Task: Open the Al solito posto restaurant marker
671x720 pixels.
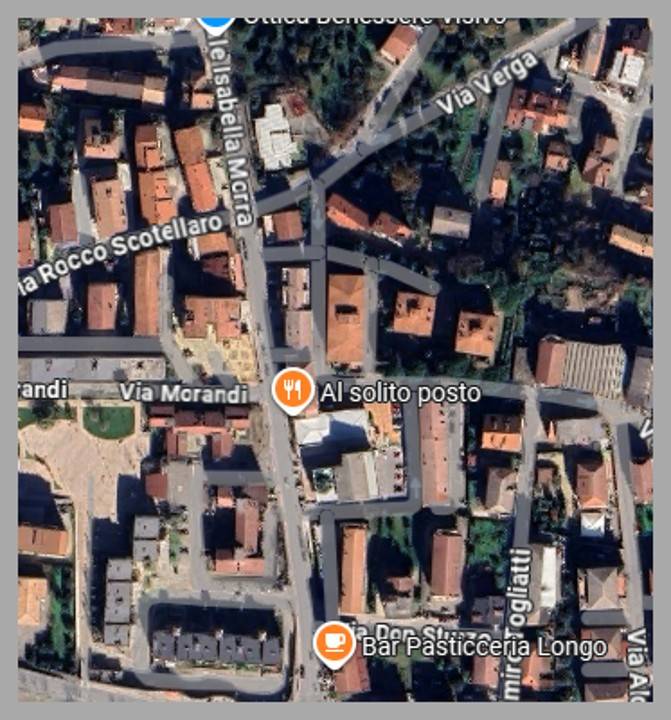Action: tap(292, 390)
